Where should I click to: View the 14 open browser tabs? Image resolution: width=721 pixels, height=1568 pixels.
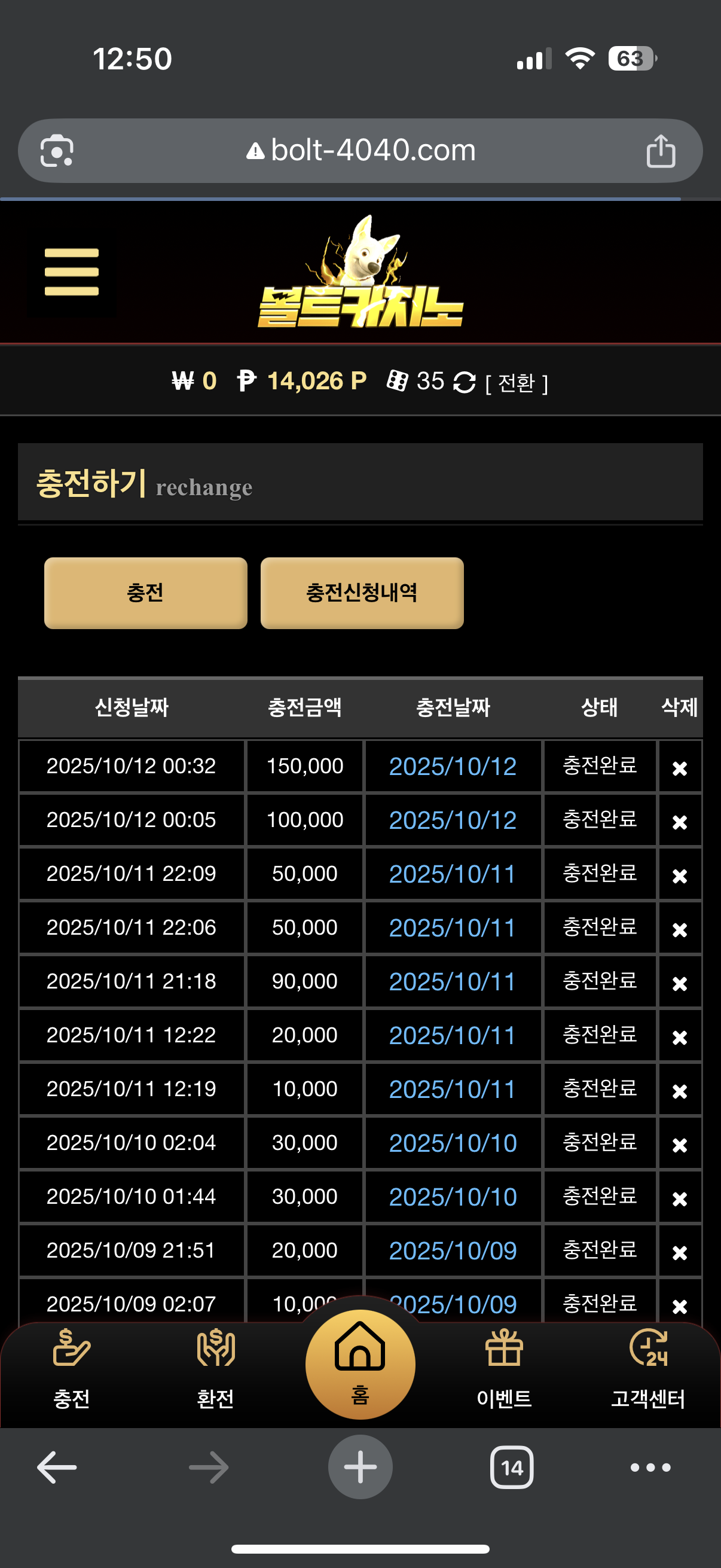512,1468
